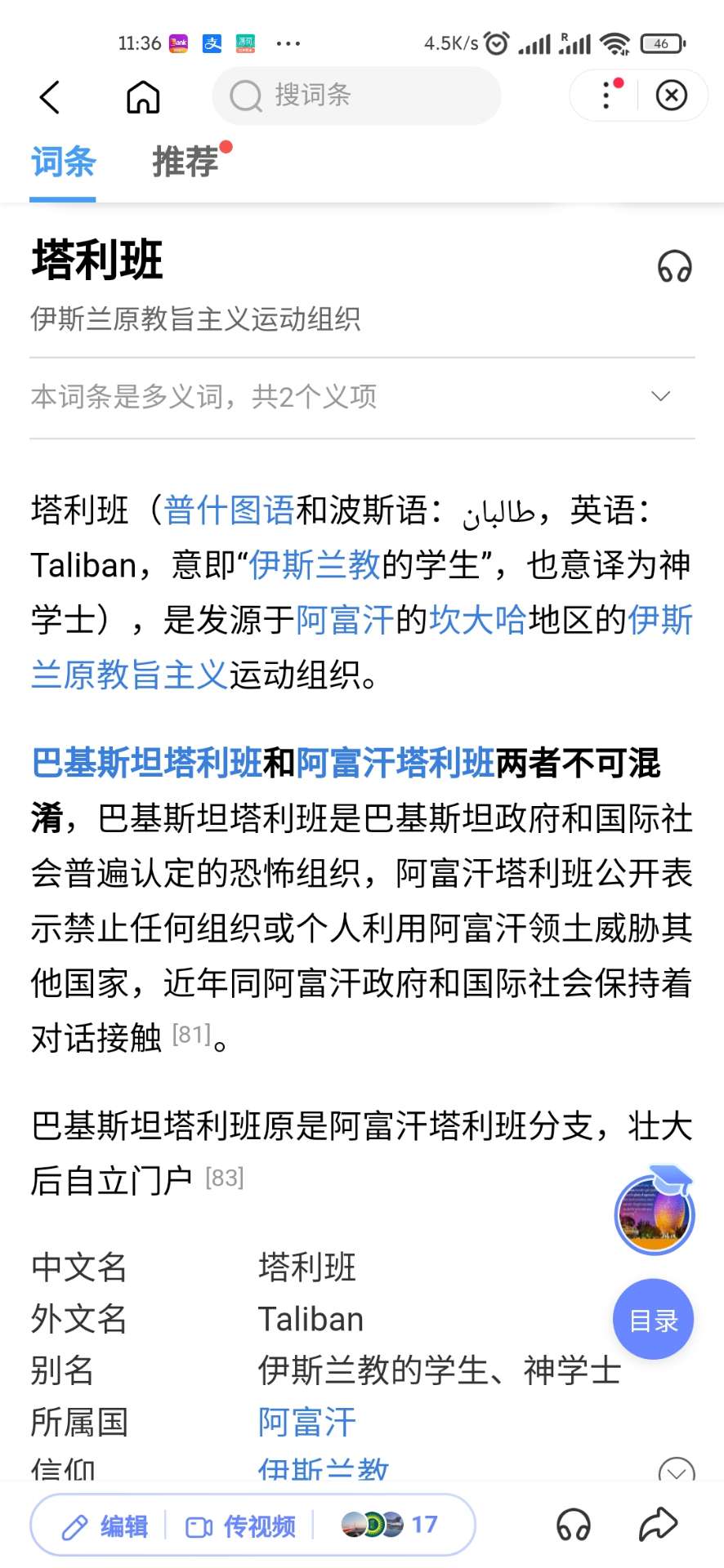Follow the 坎大哈 link

pyautogui.click(x=478, y=620)
